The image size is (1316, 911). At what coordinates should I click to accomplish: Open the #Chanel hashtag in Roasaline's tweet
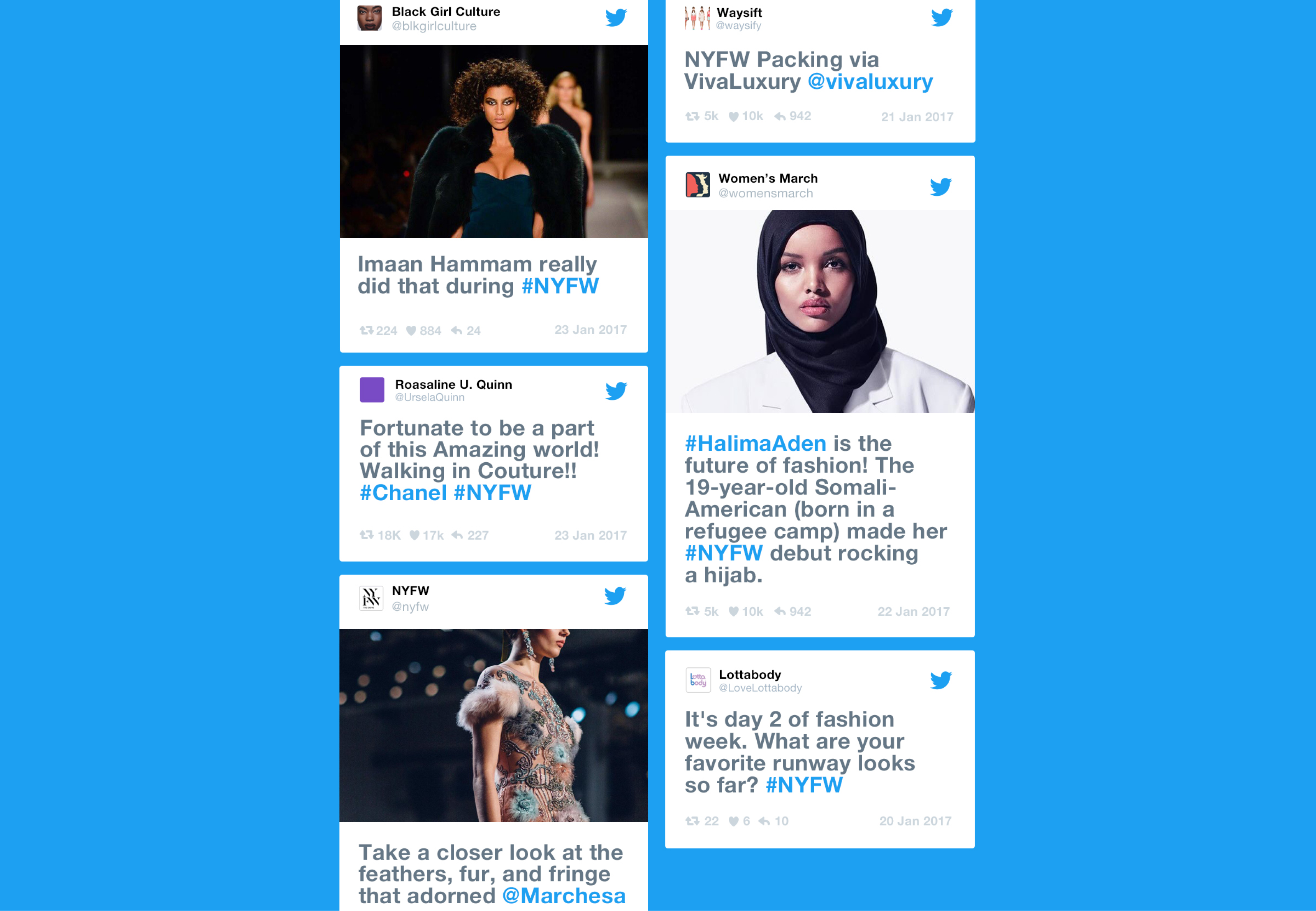coord(403,493)
